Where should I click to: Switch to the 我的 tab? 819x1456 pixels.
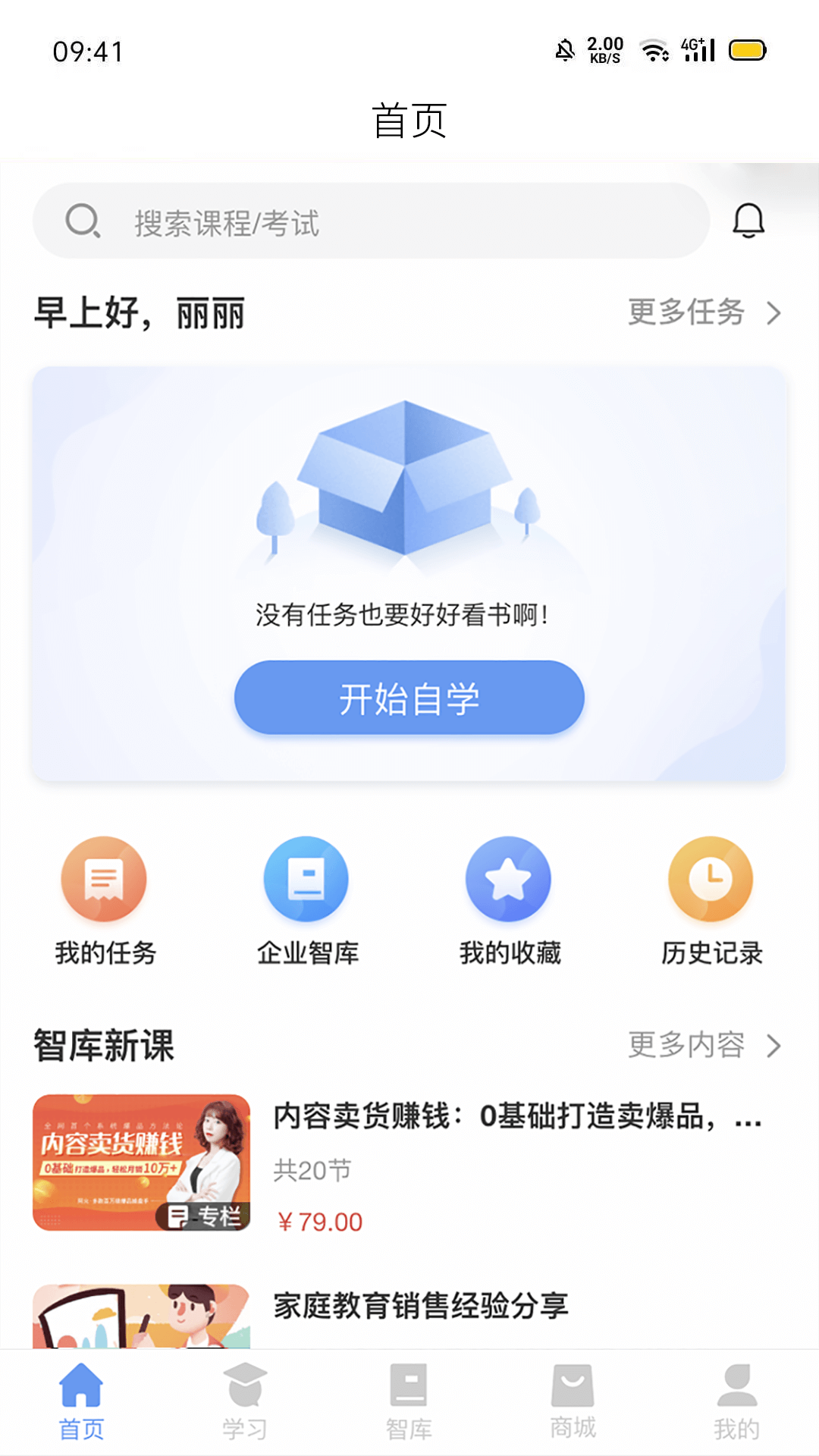(736, 1401)
